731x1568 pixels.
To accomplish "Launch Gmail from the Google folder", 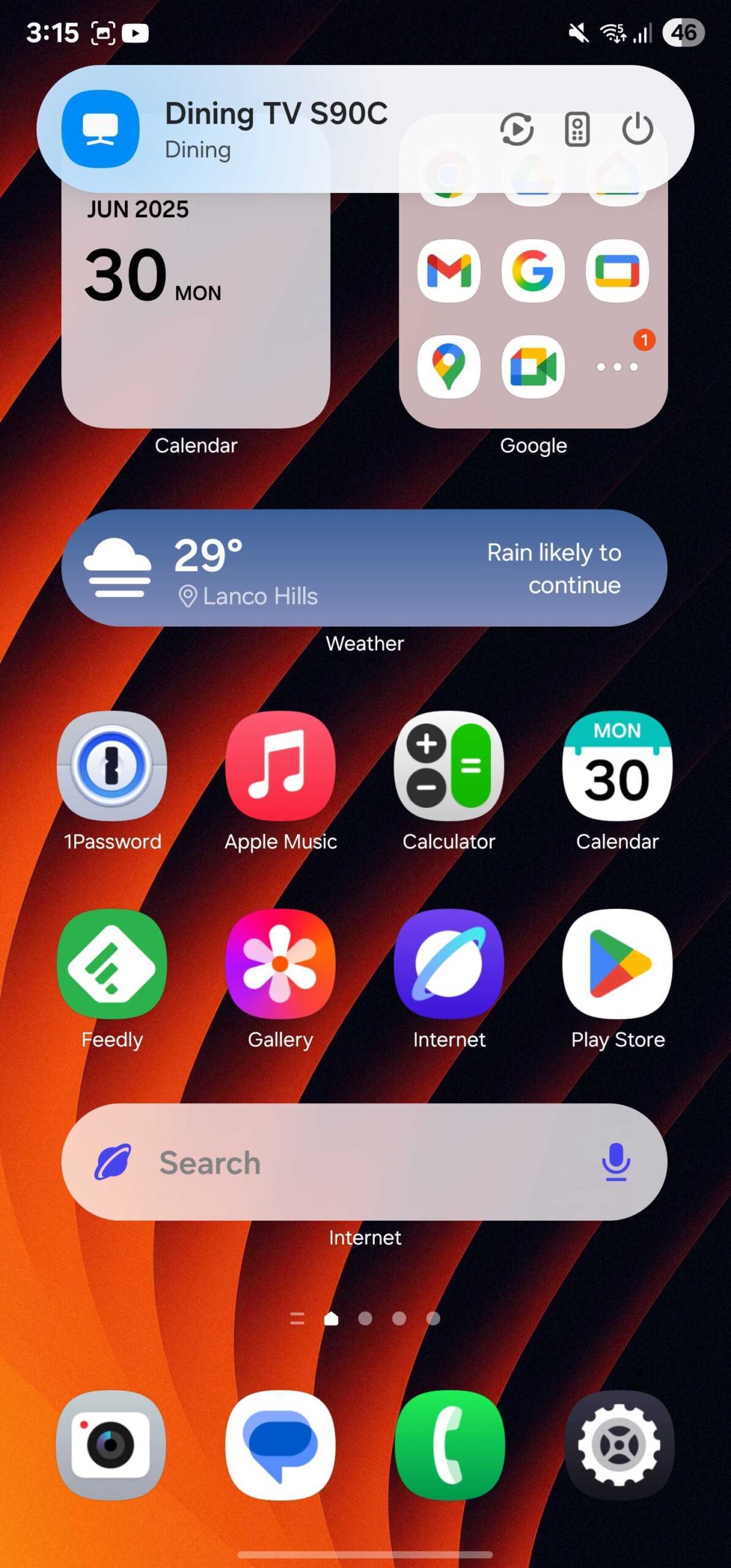I will click(449, 271).
